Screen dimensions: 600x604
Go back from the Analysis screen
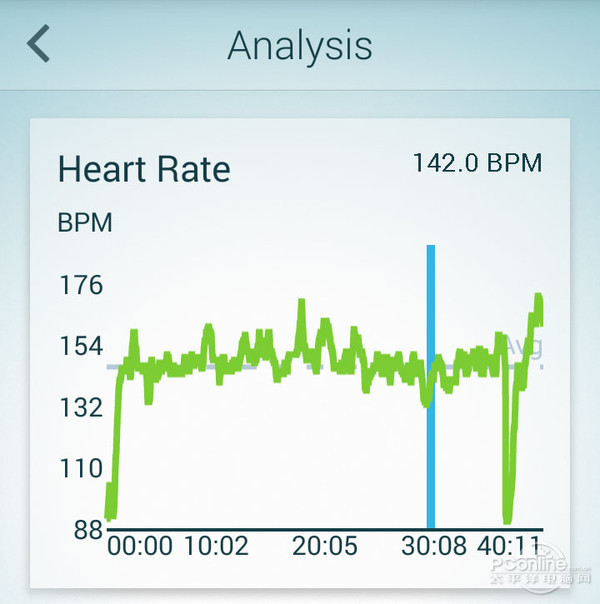(39, 45)
